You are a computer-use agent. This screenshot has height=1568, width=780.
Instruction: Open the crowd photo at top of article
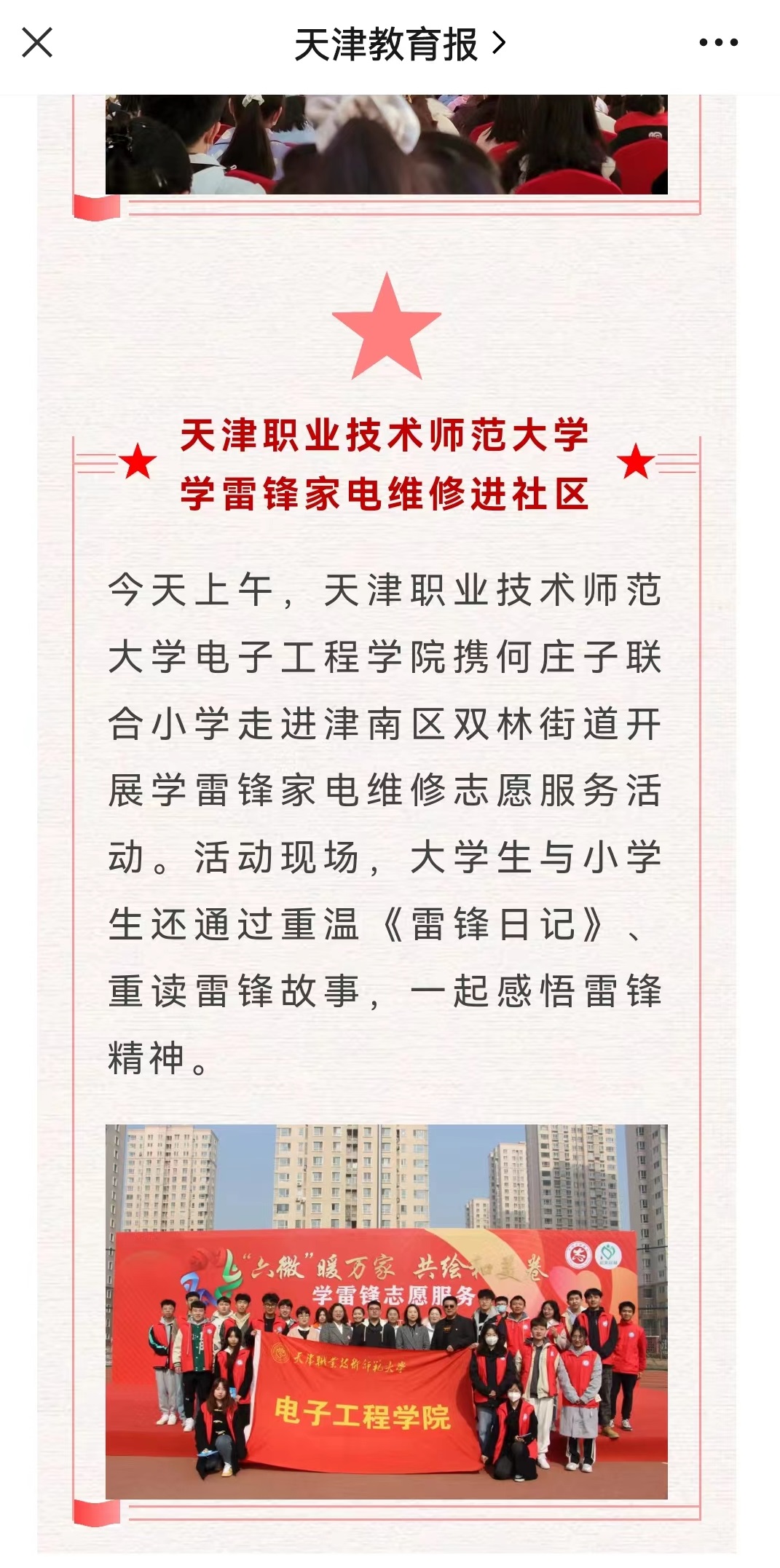pyautogui.click(x=386, y=144)
